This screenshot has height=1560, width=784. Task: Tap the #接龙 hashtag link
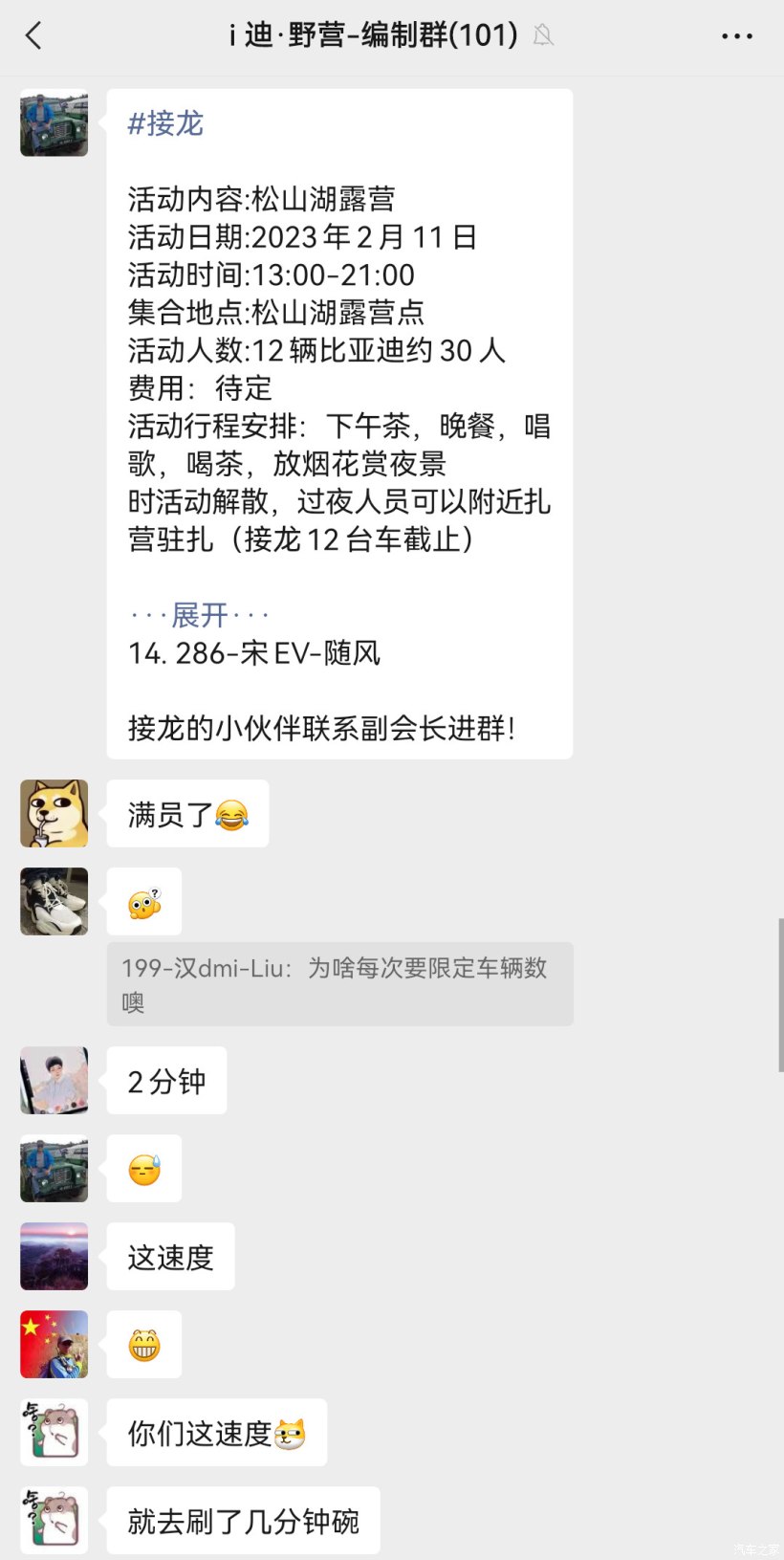coord(165,123)
